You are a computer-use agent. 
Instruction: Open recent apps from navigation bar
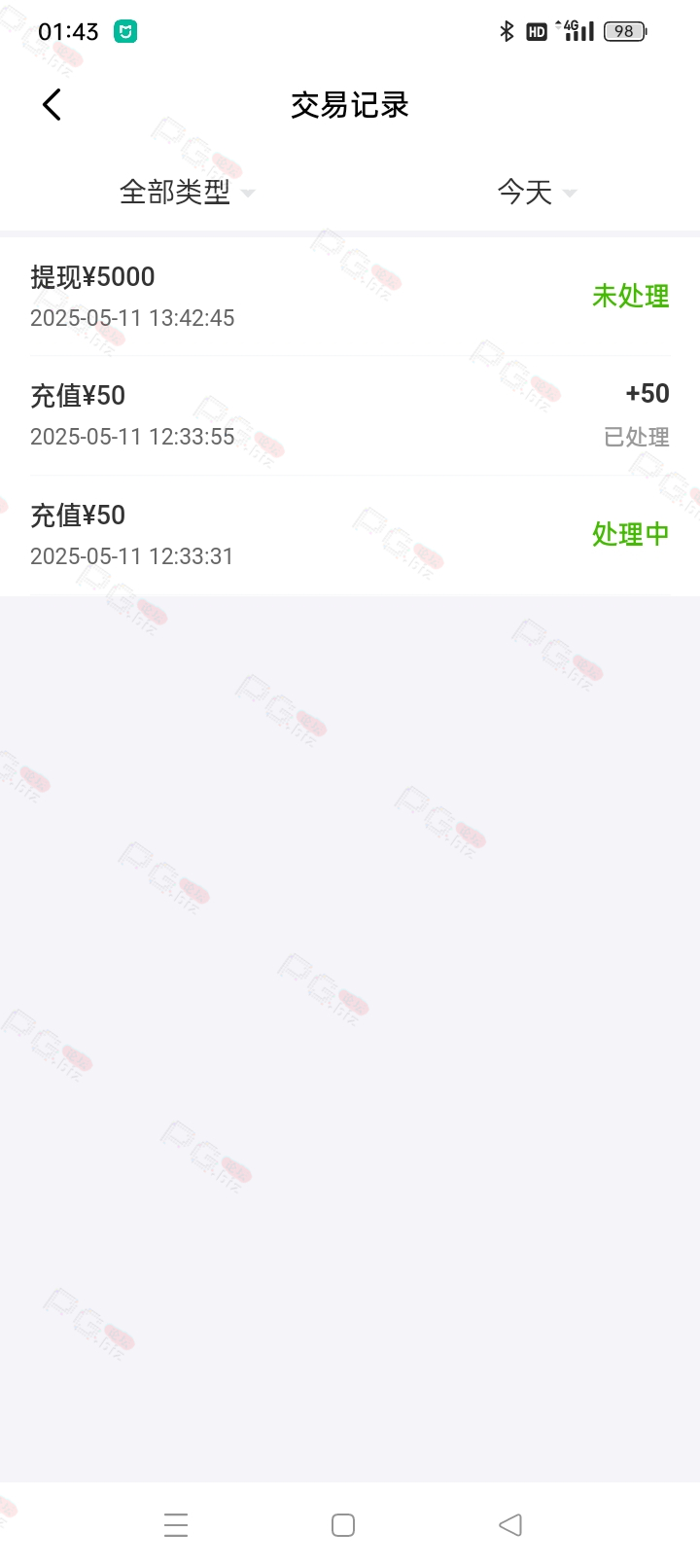point(176,1525)
